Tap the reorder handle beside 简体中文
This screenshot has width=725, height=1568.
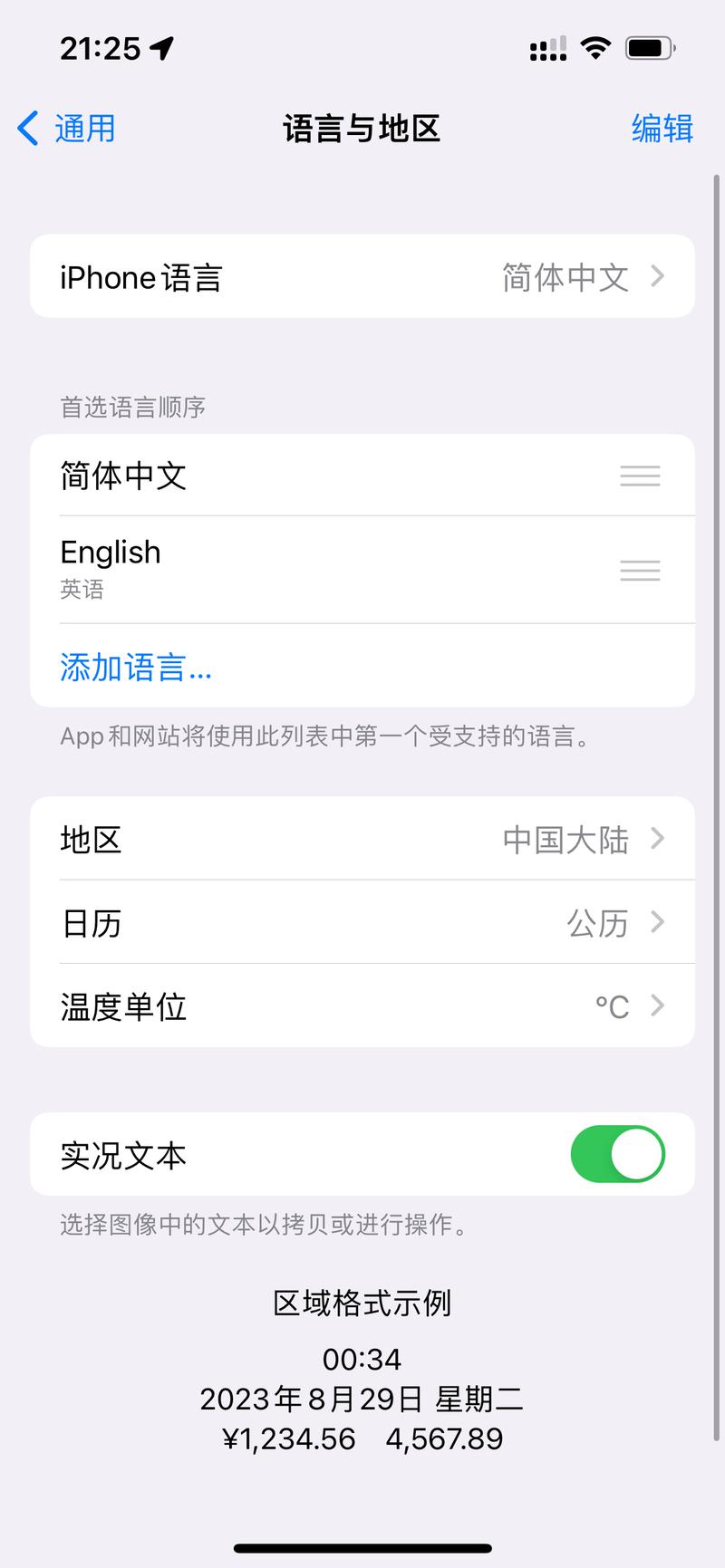point(640,476)
